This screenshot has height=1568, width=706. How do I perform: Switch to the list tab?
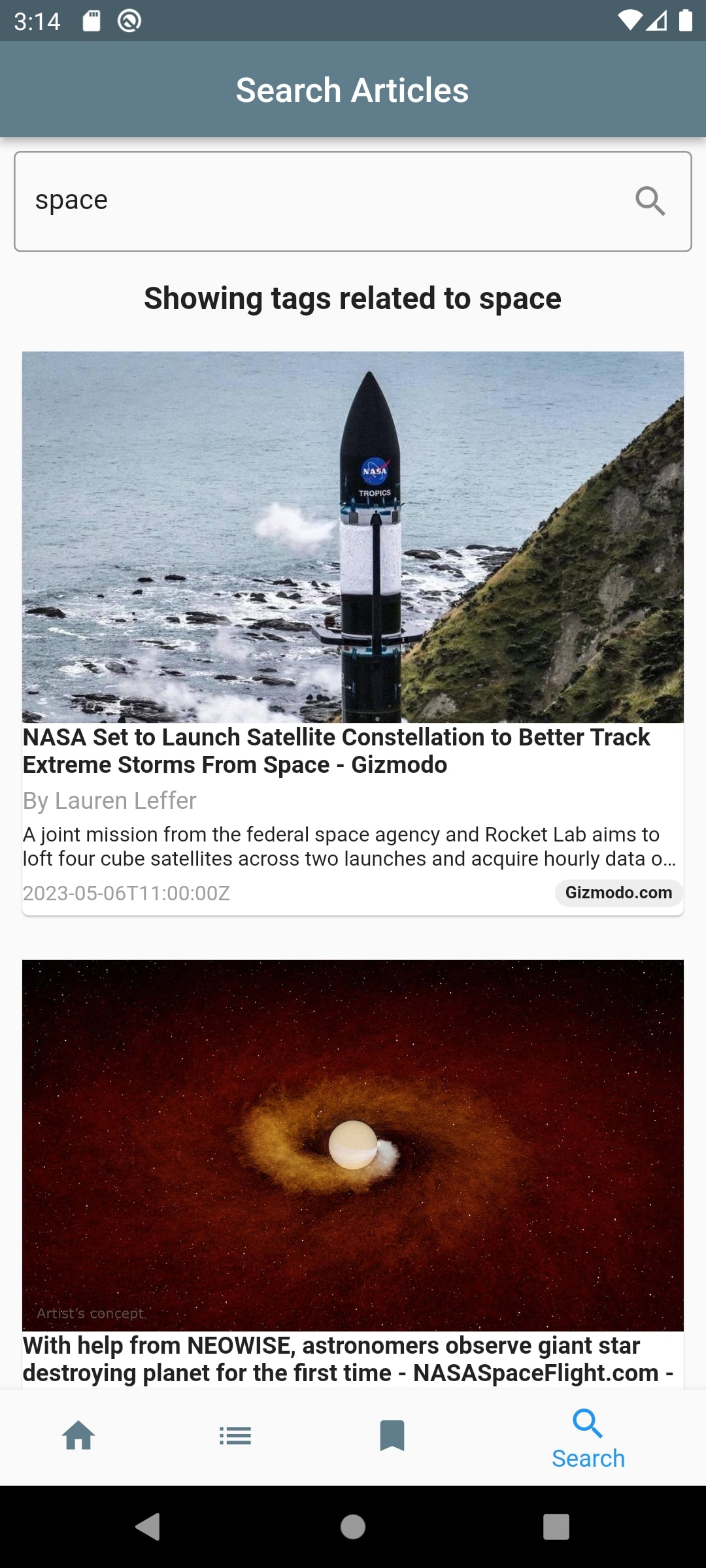[x=235, y=1436]
